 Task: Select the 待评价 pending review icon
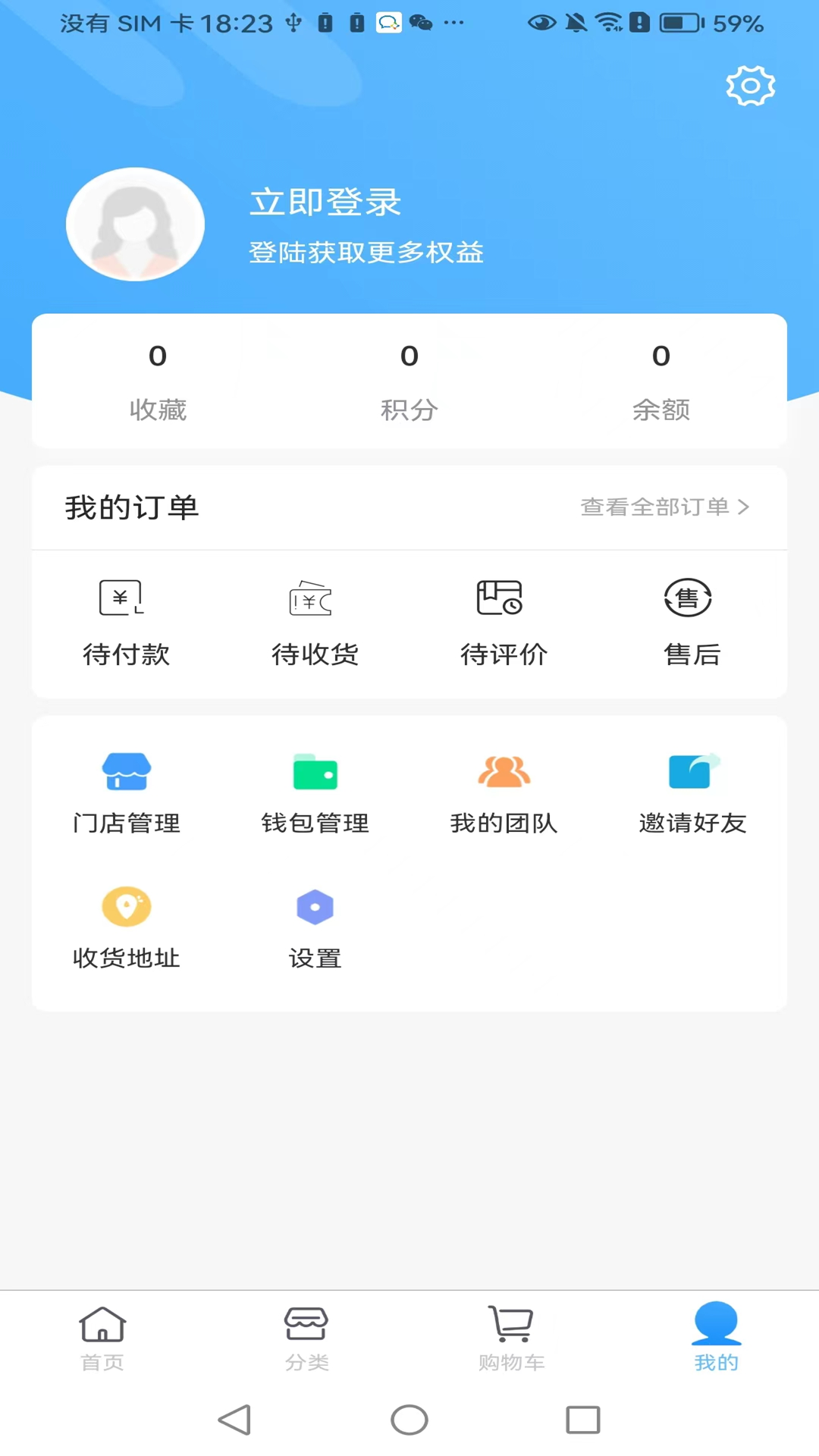(504, 622)
